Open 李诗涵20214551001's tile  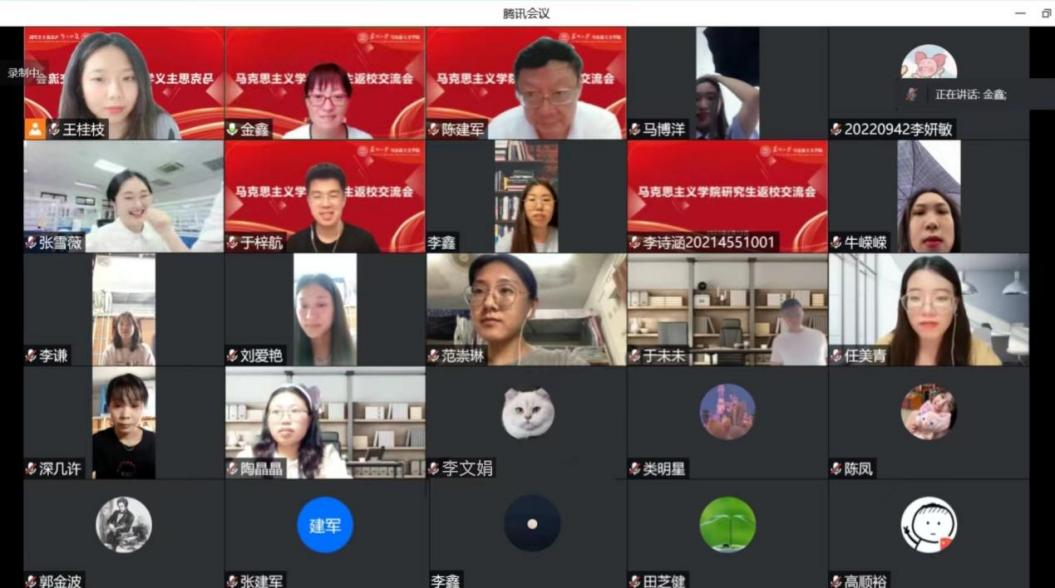pyautogui.click(x=727, y=196)
